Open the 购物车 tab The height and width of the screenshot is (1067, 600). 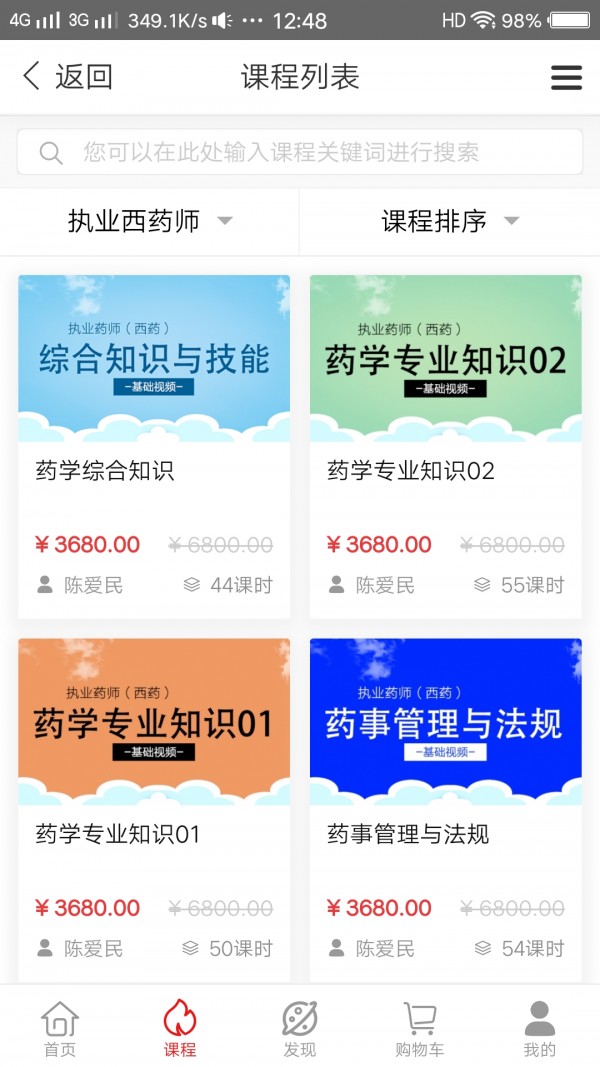pyautogui.click(x=420, y=1029)
